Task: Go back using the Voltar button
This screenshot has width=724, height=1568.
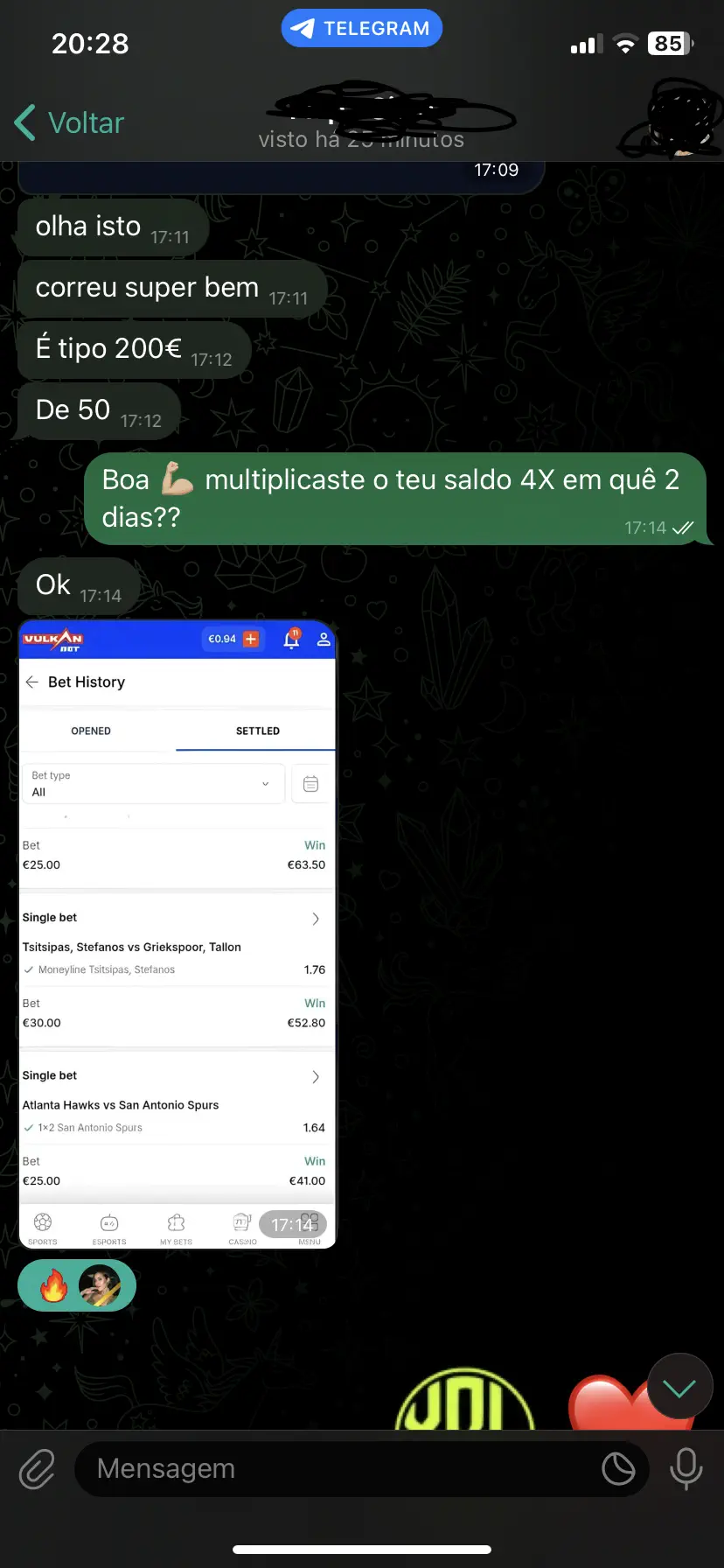Action: [70, 123]
